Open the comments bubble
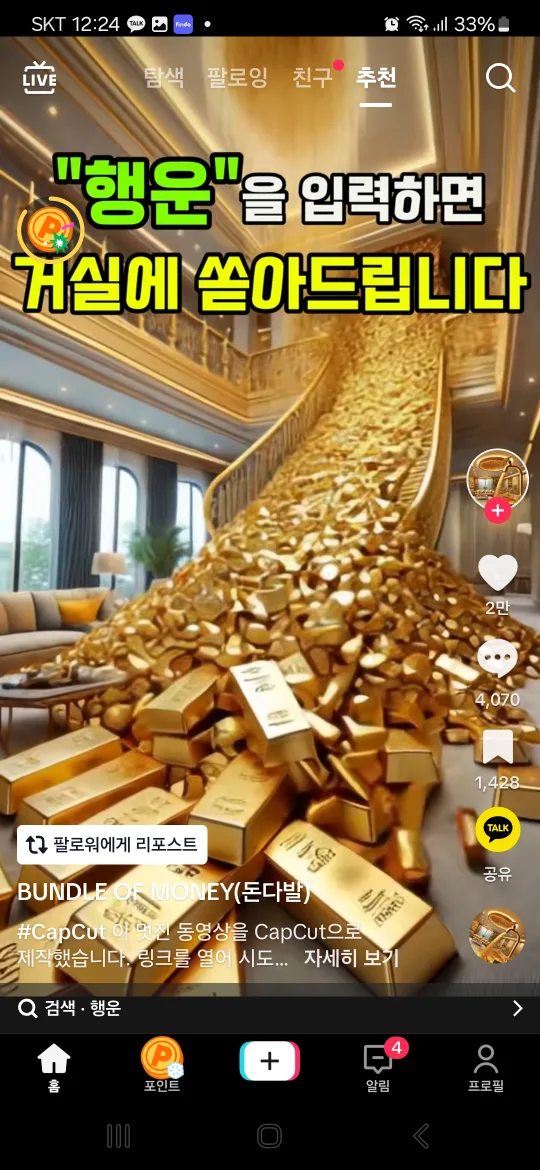 [x=497, y=658]
